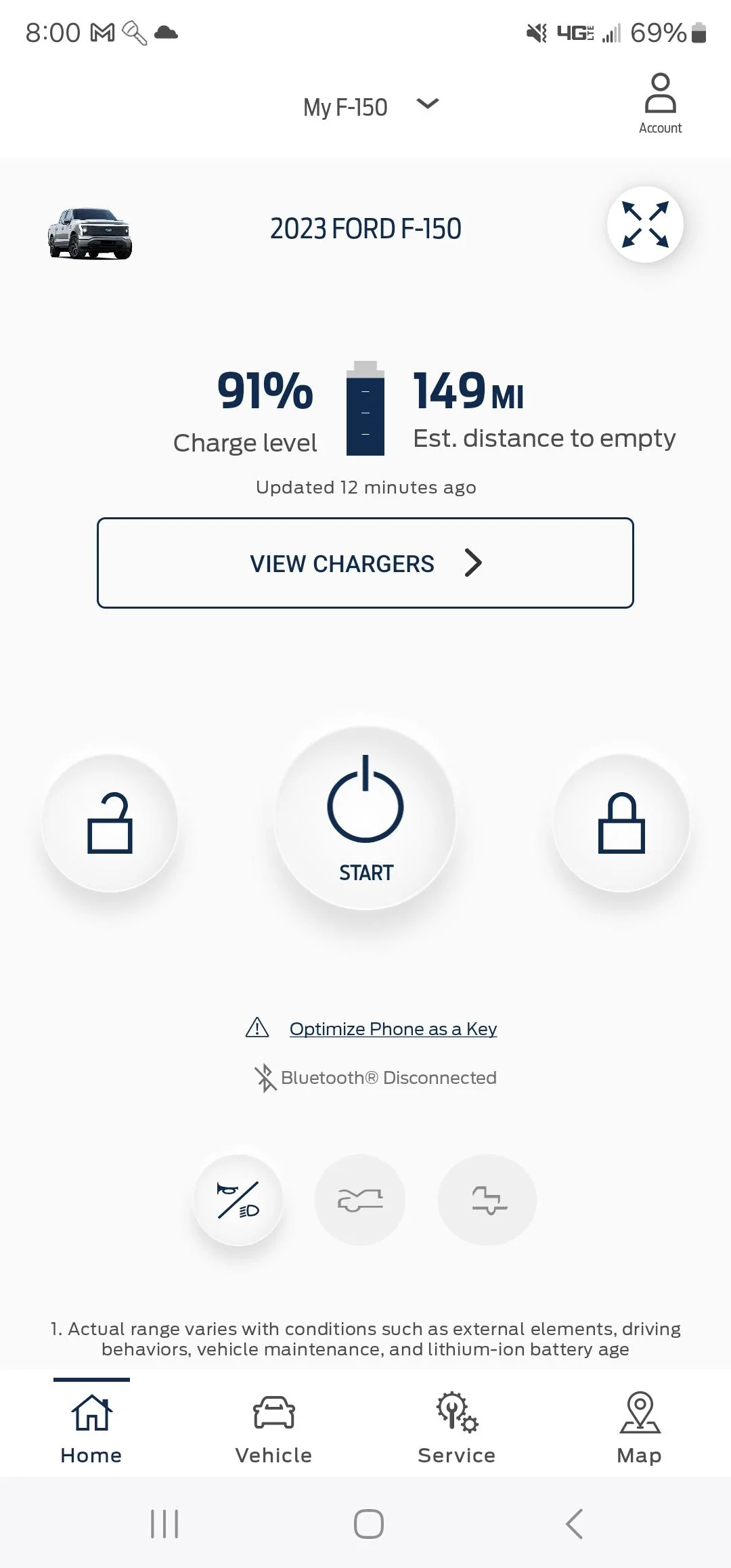Open the My F-150 vehicle dropdown

pos(370,106)
